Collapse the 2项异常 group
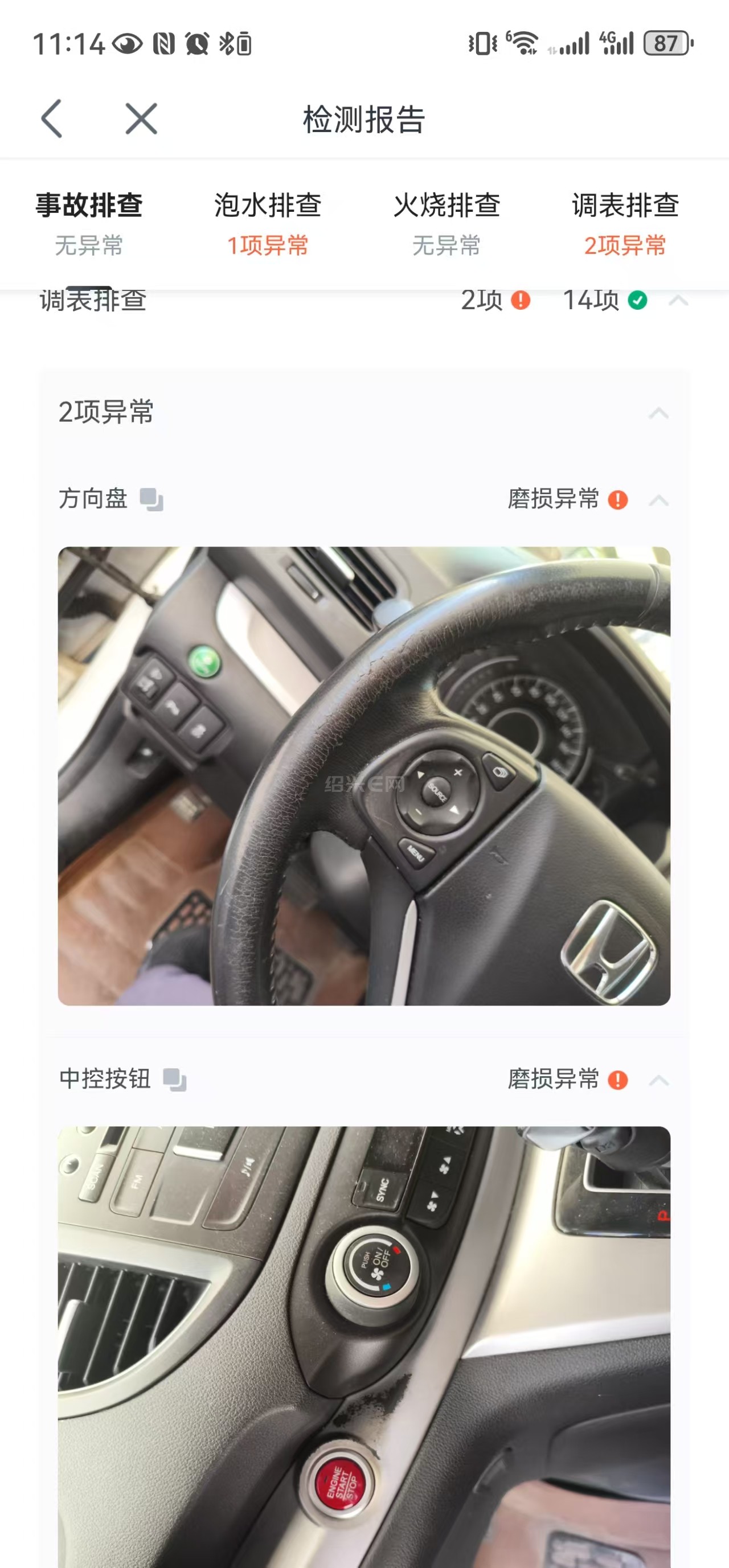 [x=658, y=413]
